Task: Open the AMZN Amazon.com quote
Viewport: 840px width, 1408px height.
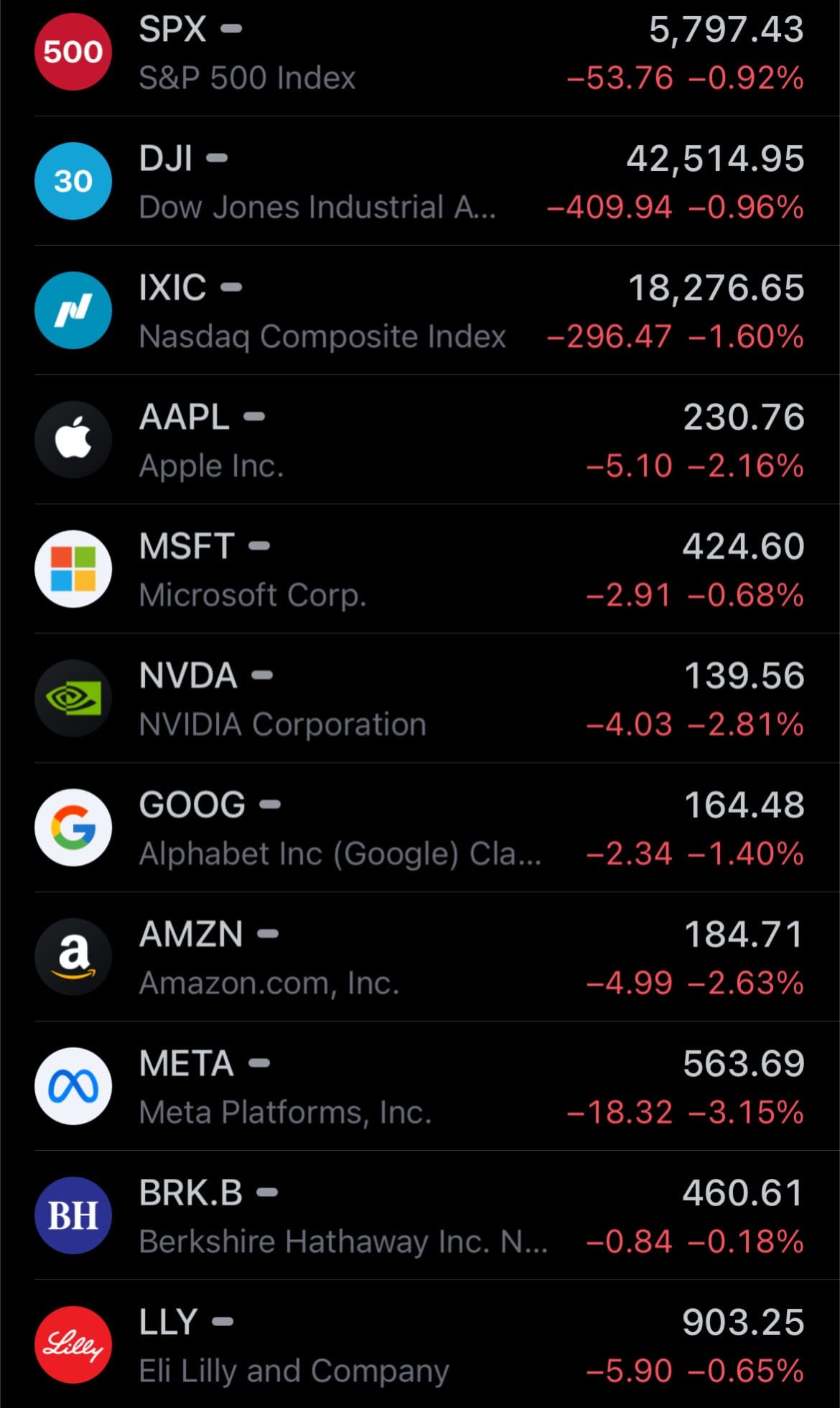Action: pyautogui.click(x=420, y=957)
